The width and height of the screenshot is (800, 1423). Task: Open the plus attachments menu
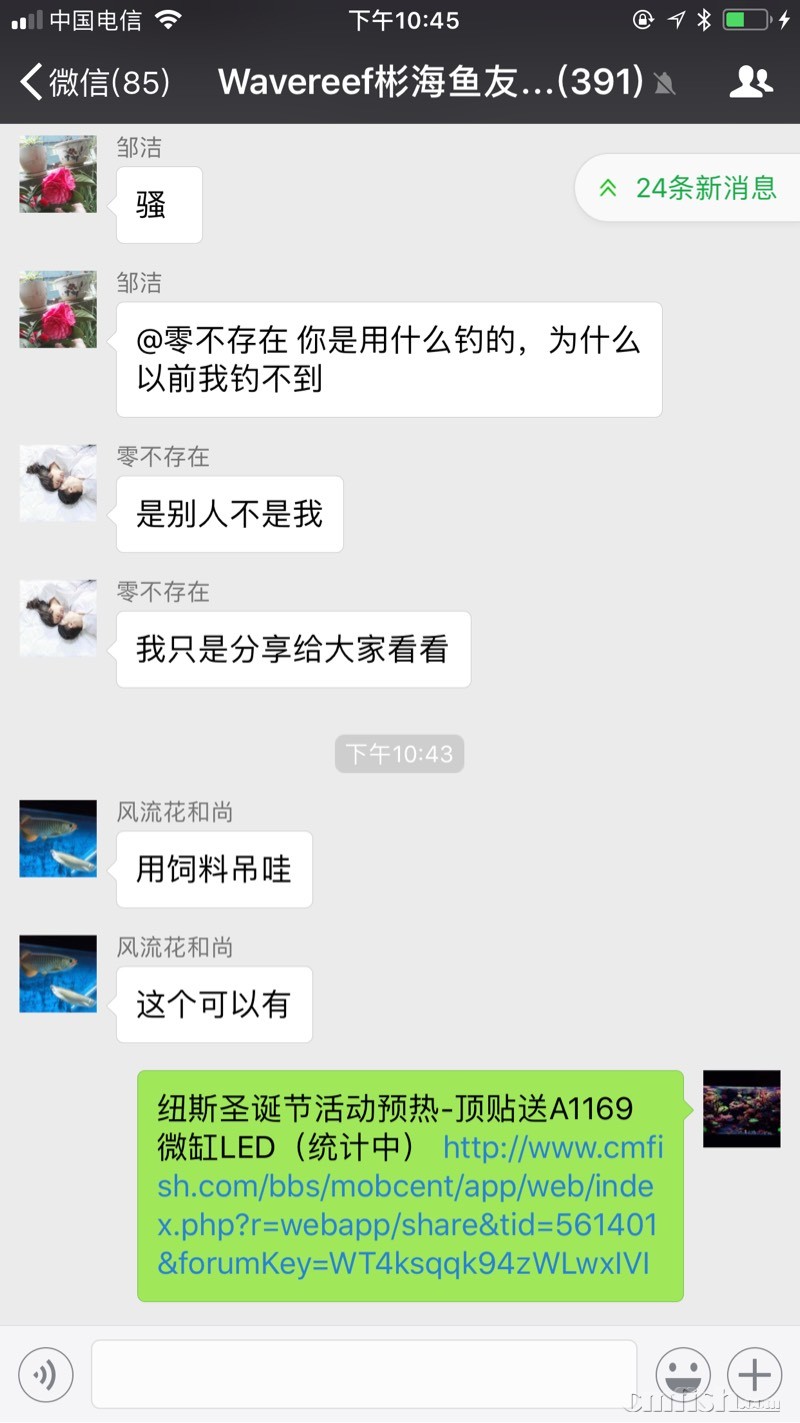755,1375
